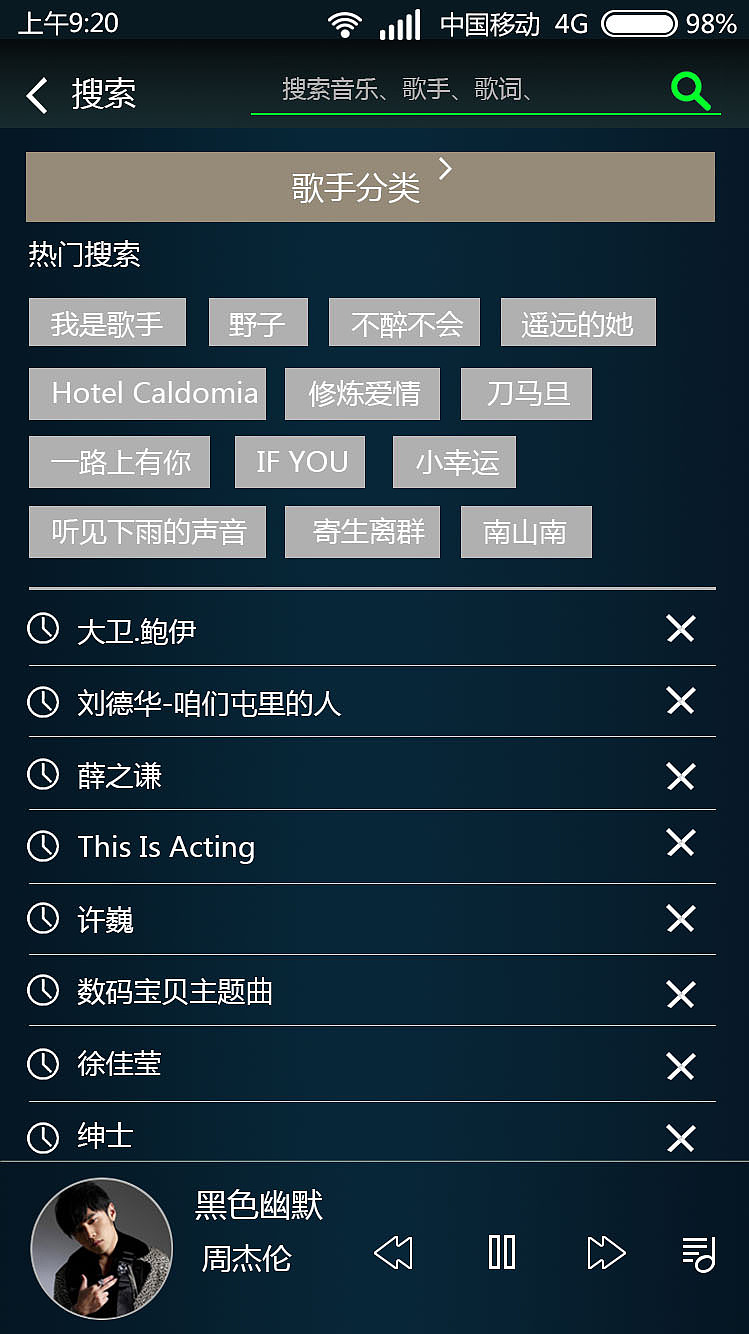Viewport: 749px width, 1334px height.
Task: Select the IF YOU popular search
Action: point(300,462)
